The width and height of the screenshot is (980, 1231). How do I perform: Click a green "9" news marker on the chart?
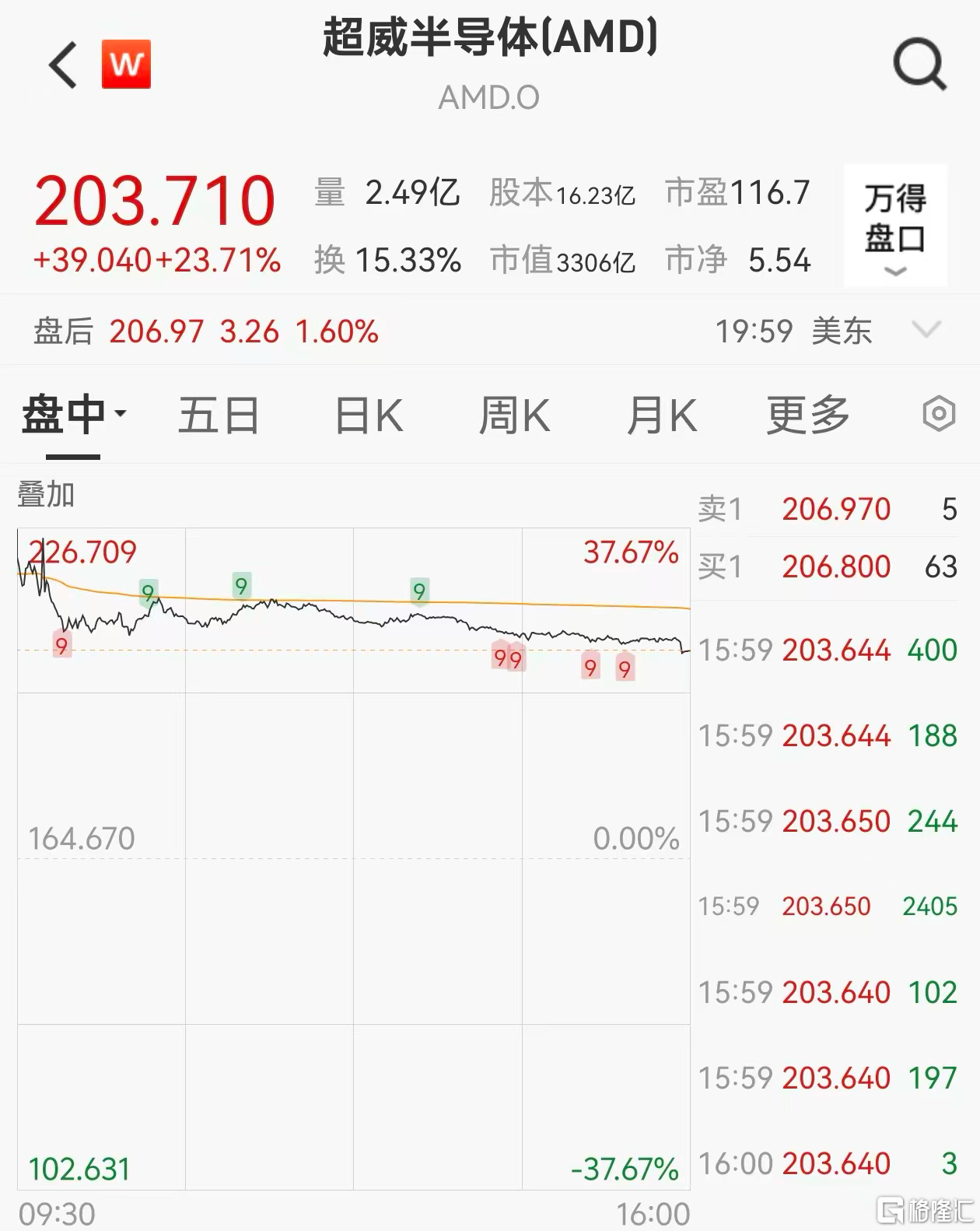point(241,584)
